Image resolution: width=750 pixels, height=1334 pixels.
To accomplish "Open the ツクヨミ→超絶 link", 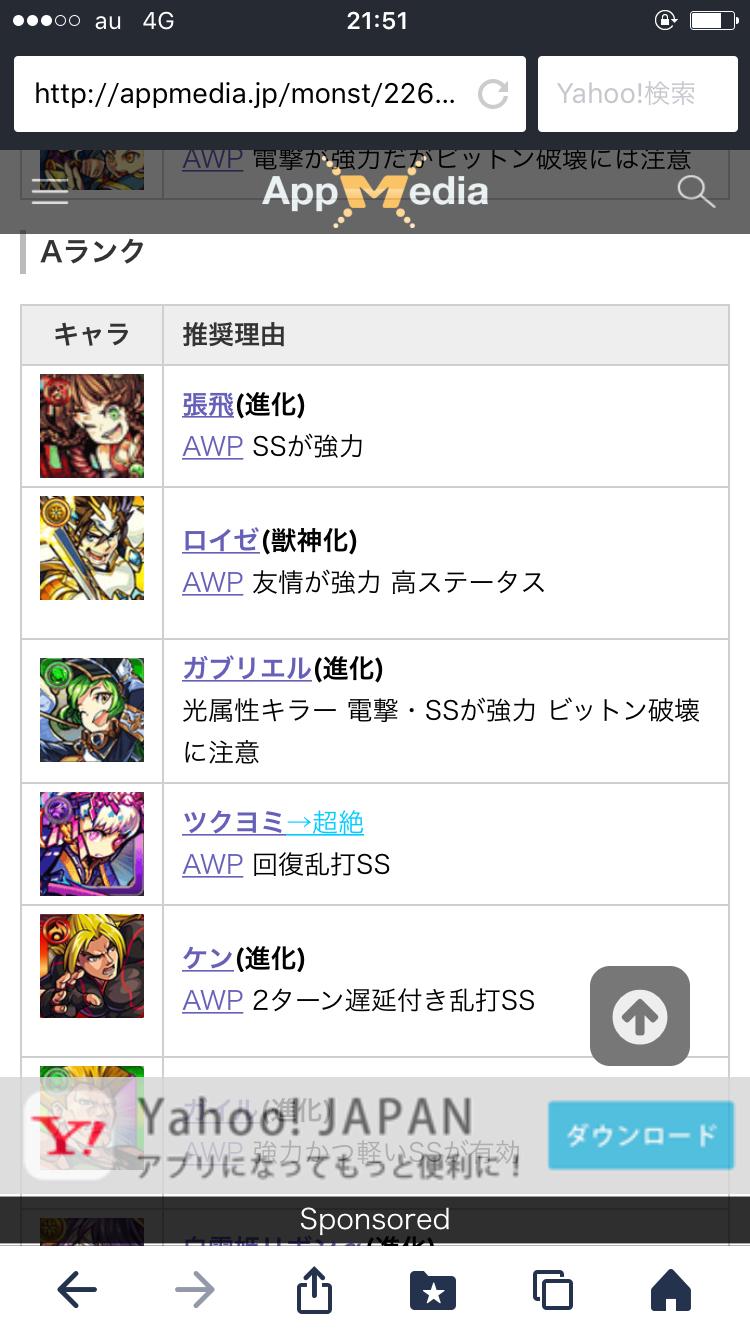I will (x=273, y=822).
